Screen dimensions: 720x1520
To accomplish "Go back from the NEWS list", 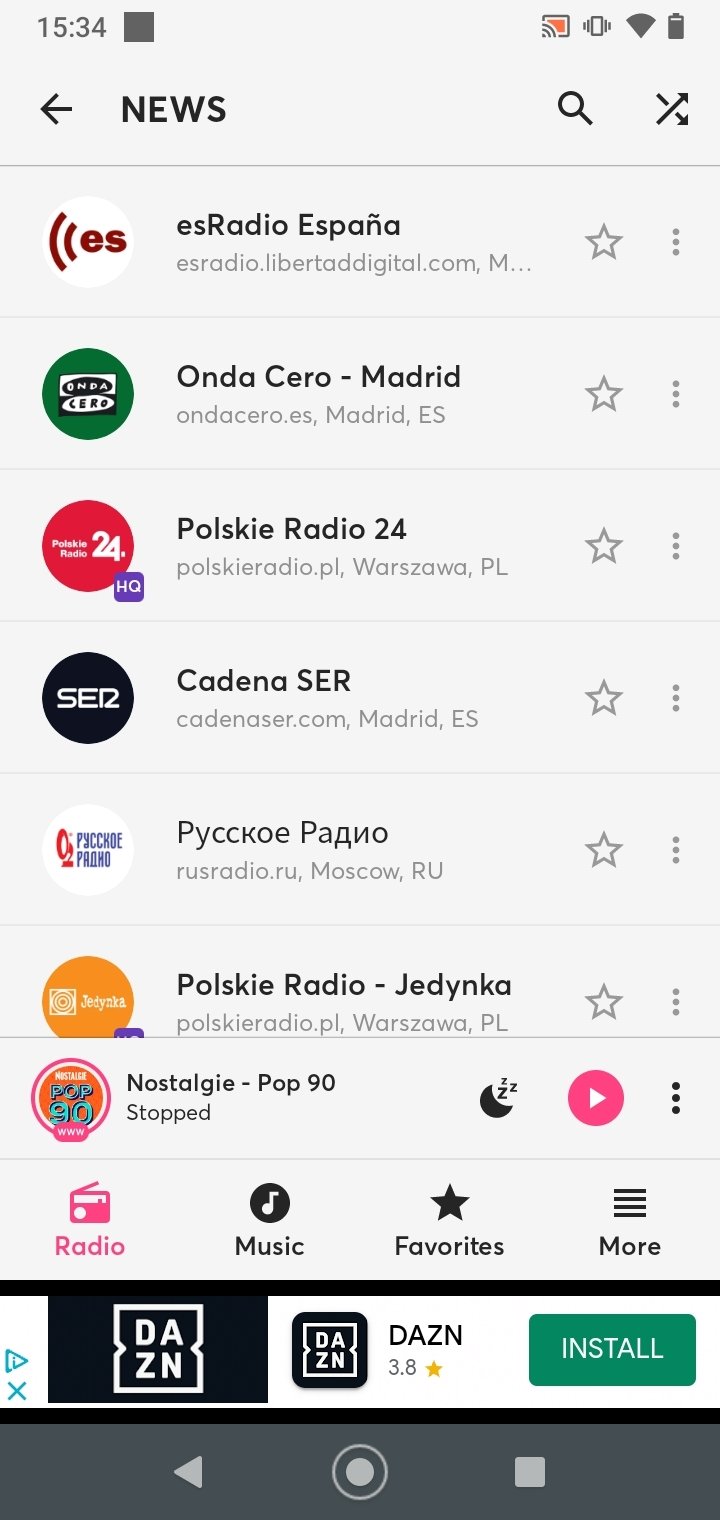I will click(57, 109).
